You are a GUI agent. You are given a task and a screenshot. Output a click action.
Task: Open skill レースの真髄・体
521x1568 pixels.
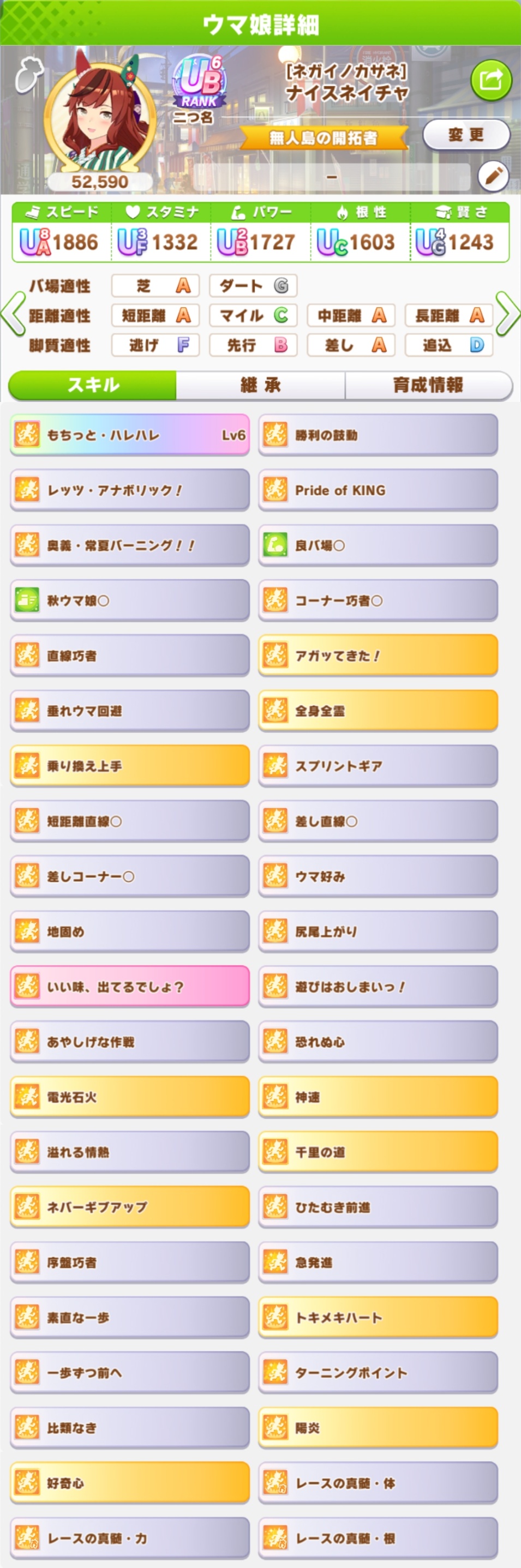378,1483
